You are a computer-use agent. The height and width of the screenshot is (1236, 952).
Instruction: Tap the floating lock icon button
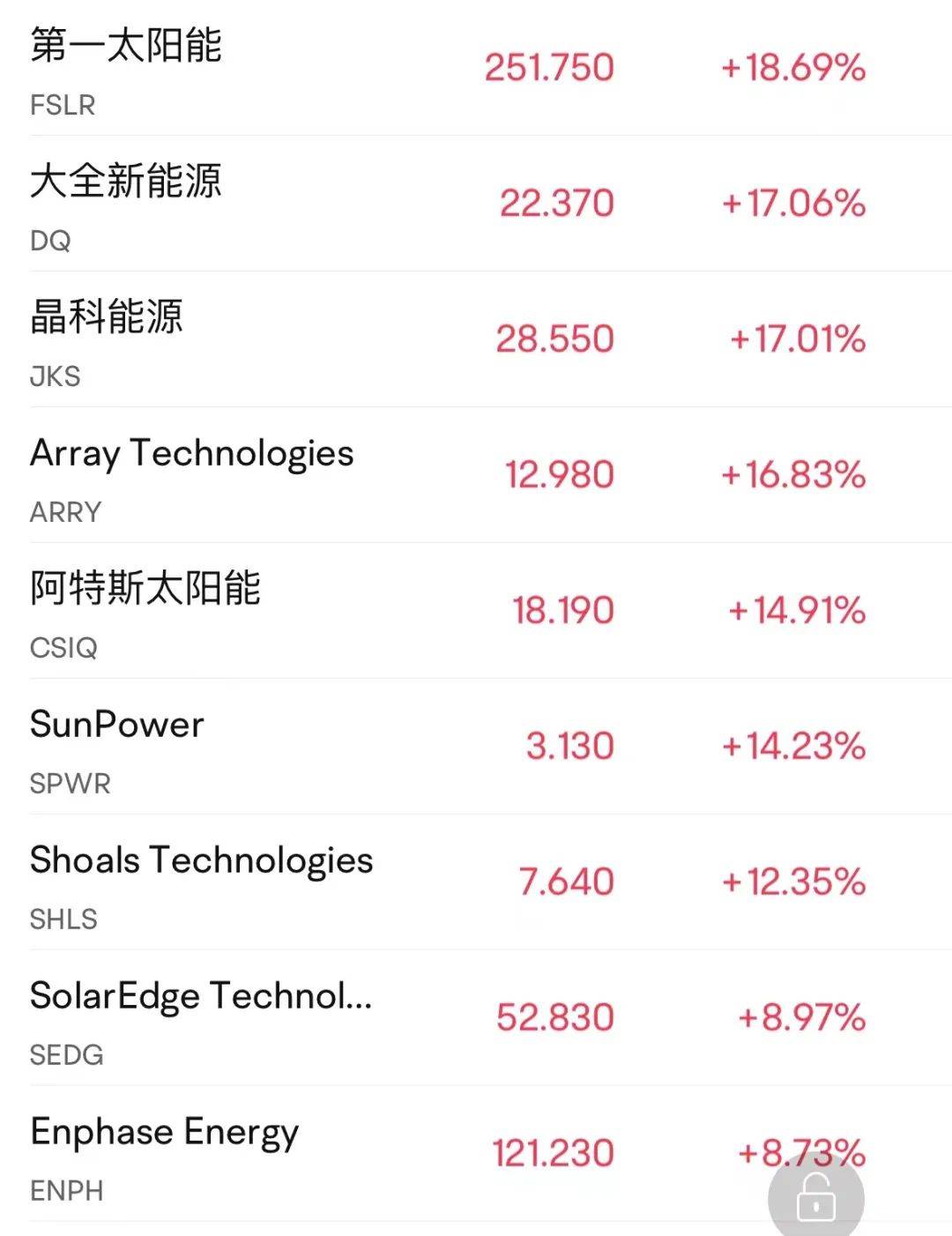[815, 1198]
